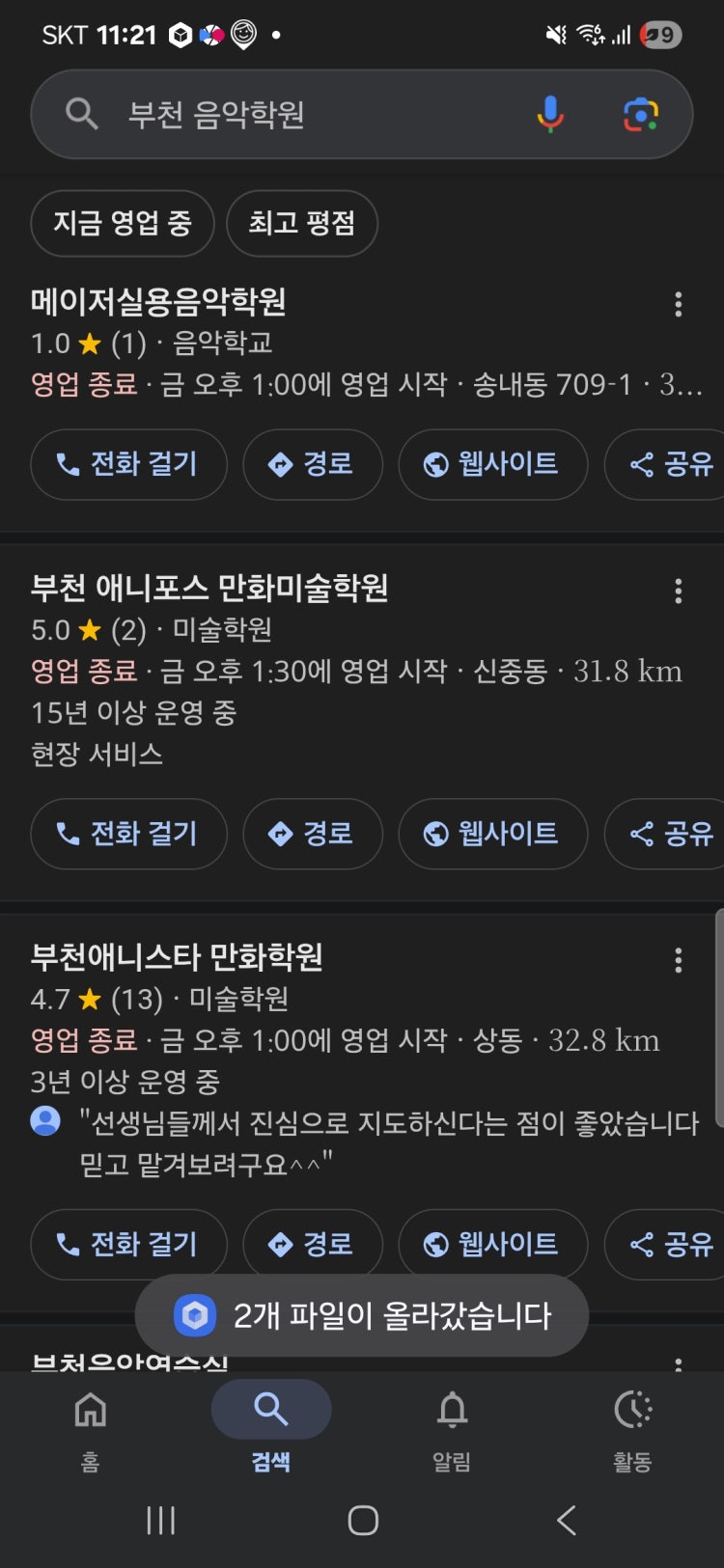Select the 최고 평점 filter chip
The image size is (724, 1568).
click(301, 224)
